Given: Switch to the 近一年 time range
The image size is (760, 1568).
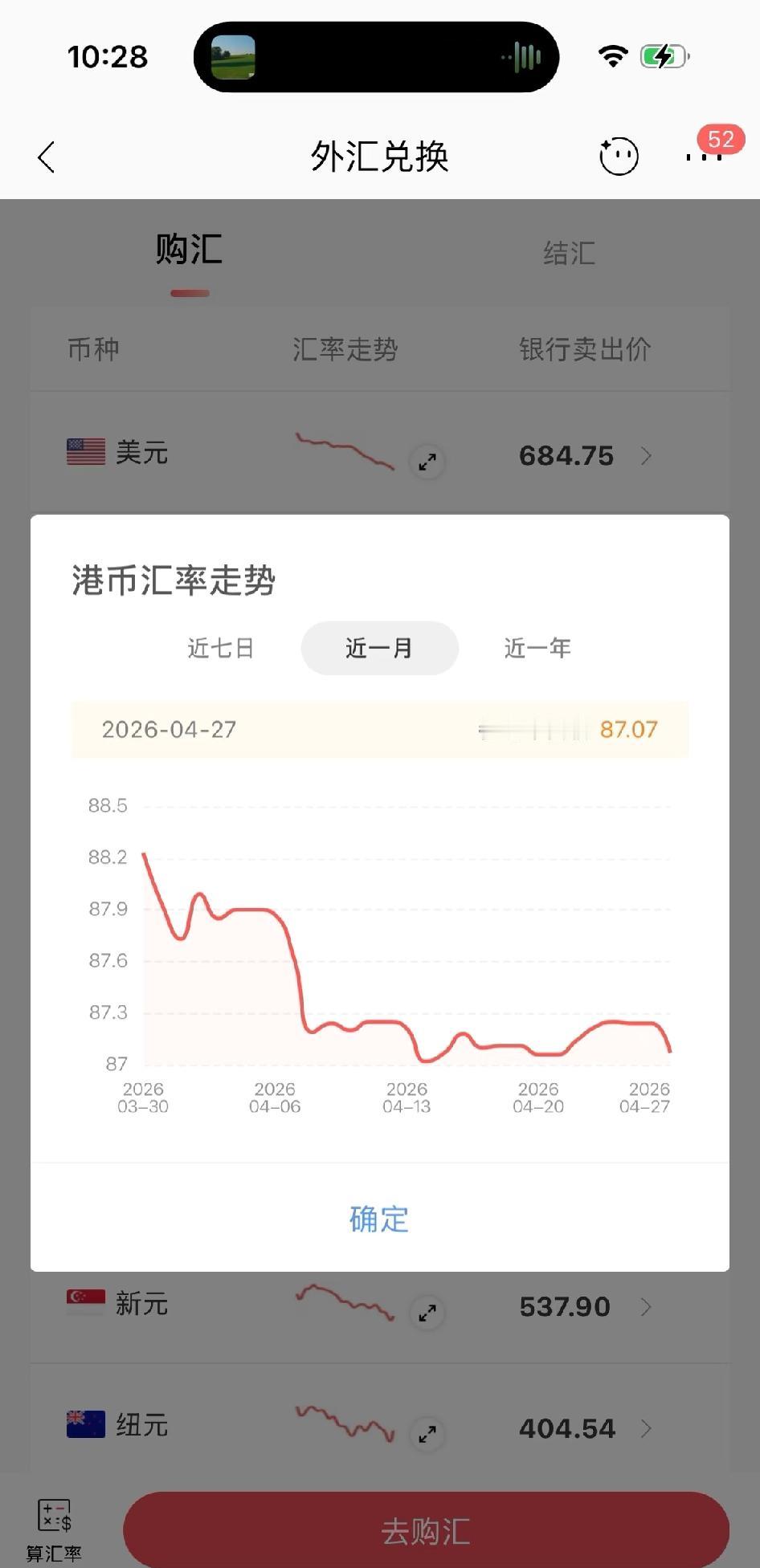Looking at the screenshot, I should (x=537, y=648).
